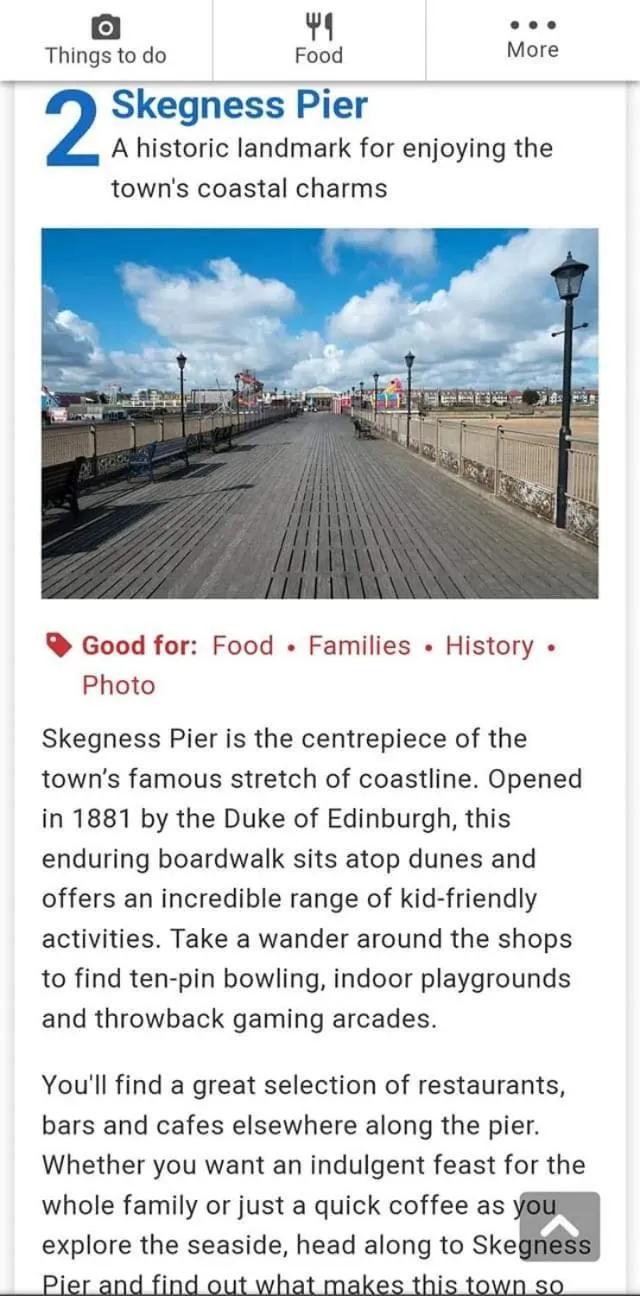Viewport: 640px width, 1296px height.
Task: Jump back to top with arrow button
Action: pos(561,1226)
